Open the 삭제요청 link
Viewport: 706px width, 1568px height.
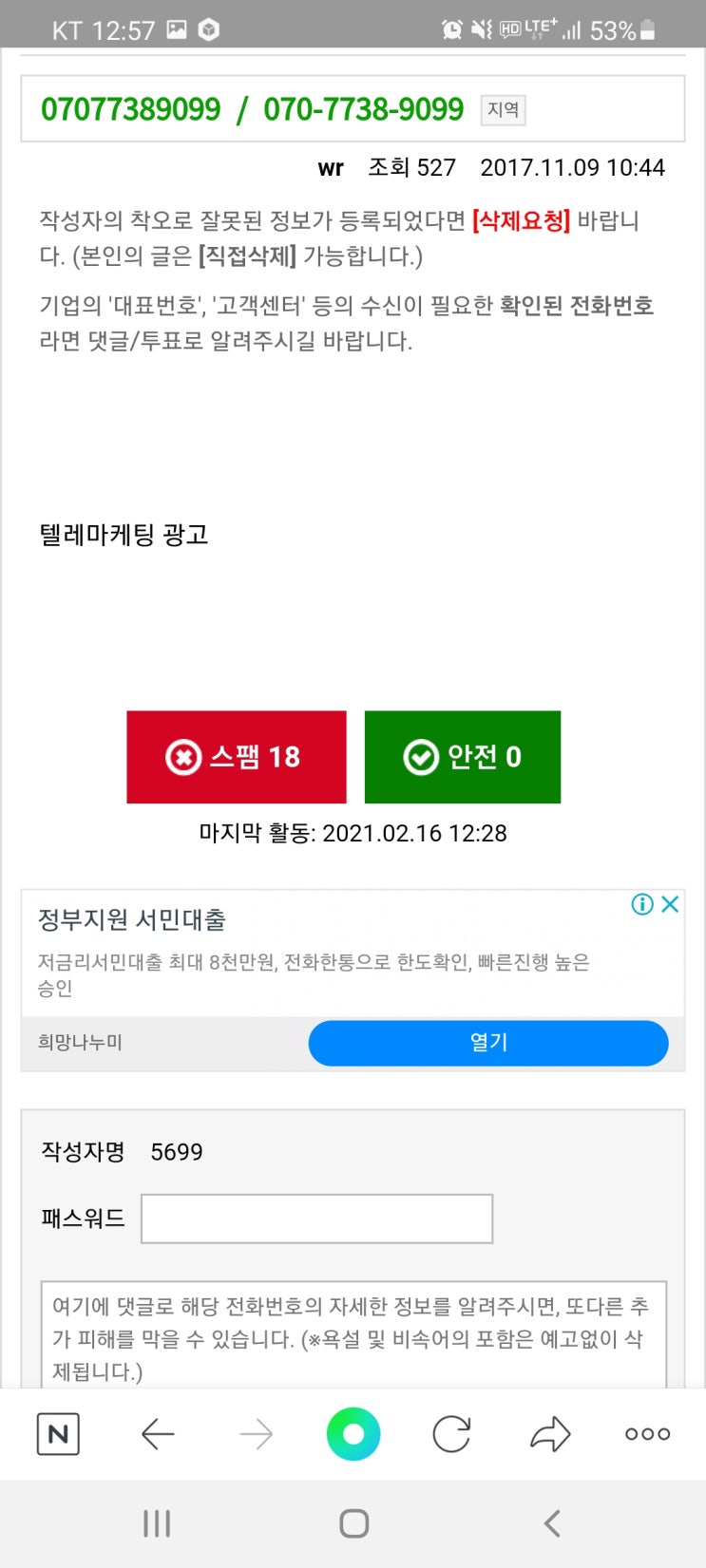click(521, 221)
